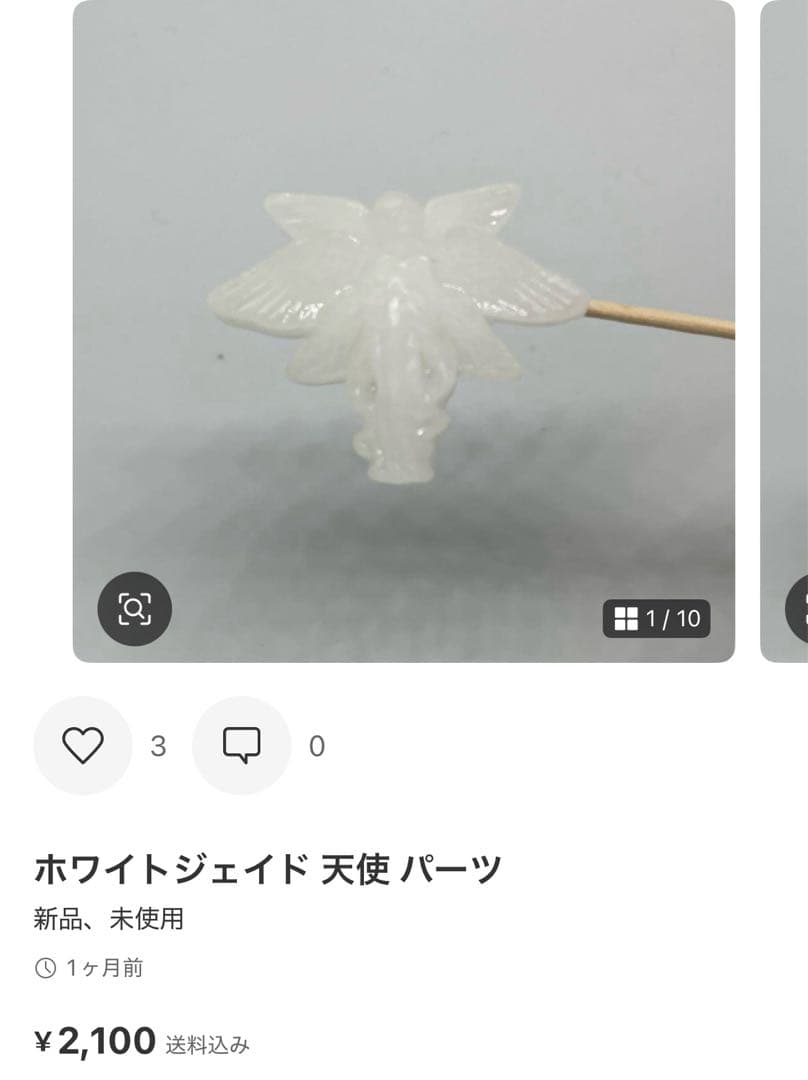This screenshot has height=1080, width=808.
Task: Open the 1/10 photo grid view
Action: pos(656,618)
